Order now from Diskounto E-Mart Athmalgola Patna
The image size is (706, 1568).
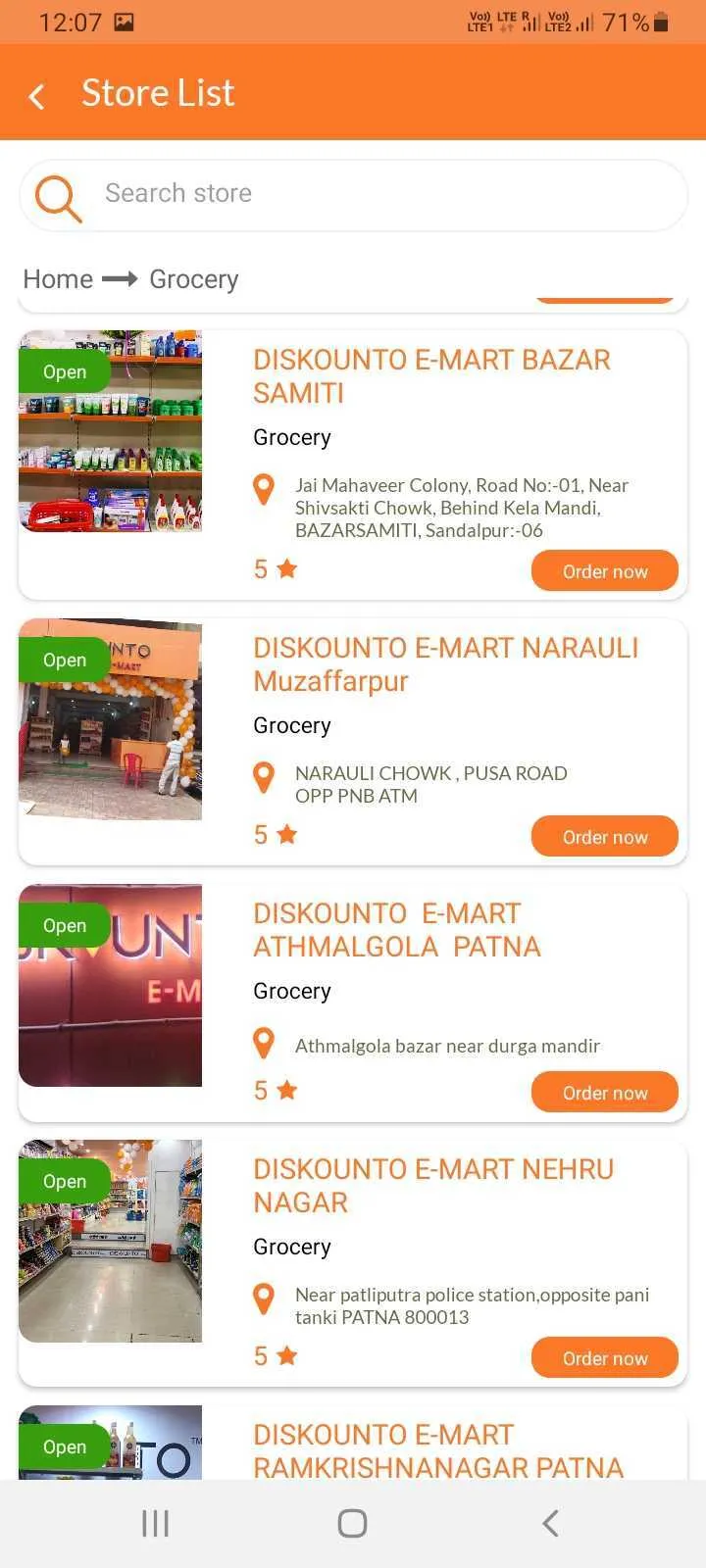pyautogui.click(x=604, y=1093)
